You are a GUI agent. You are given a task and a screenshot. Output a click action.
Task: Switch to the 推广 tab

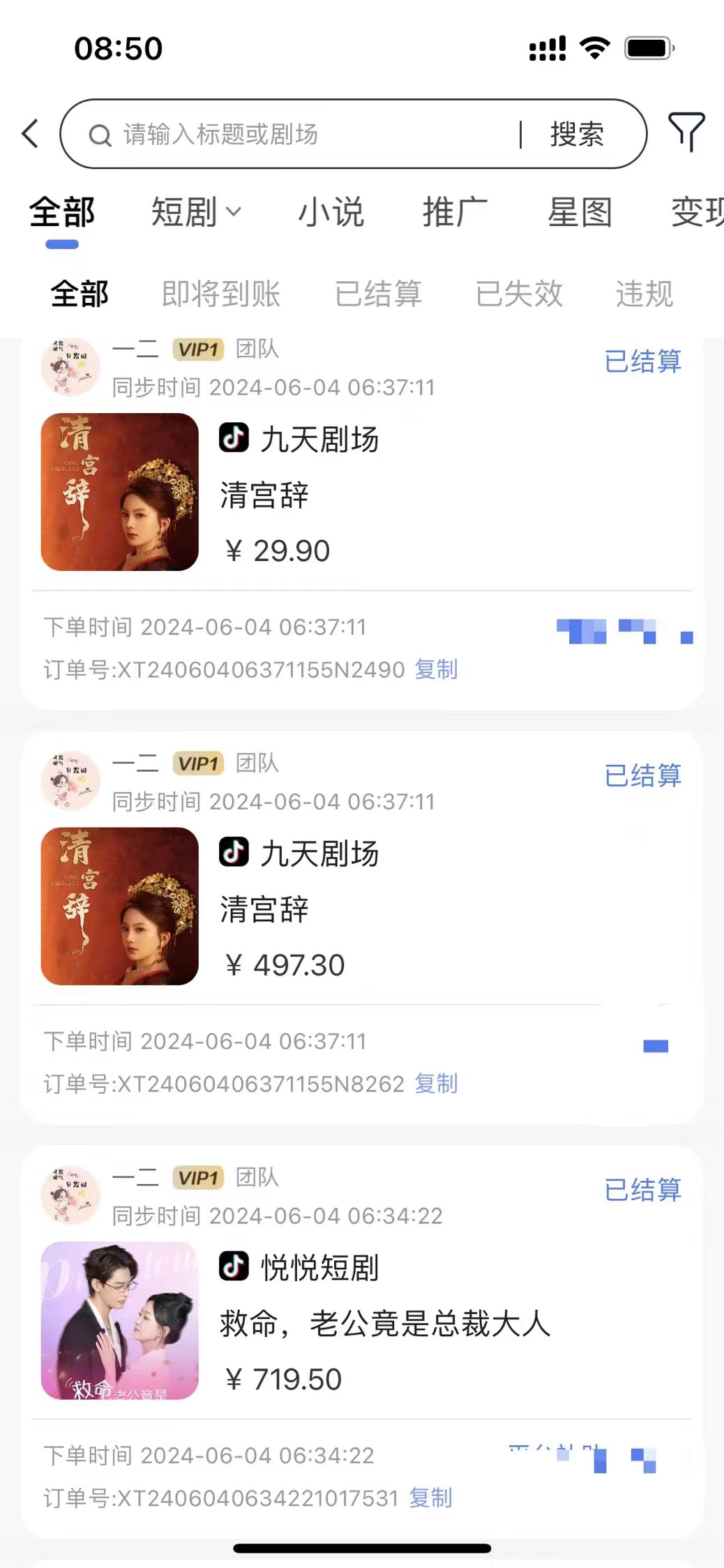tap(455, 212)
